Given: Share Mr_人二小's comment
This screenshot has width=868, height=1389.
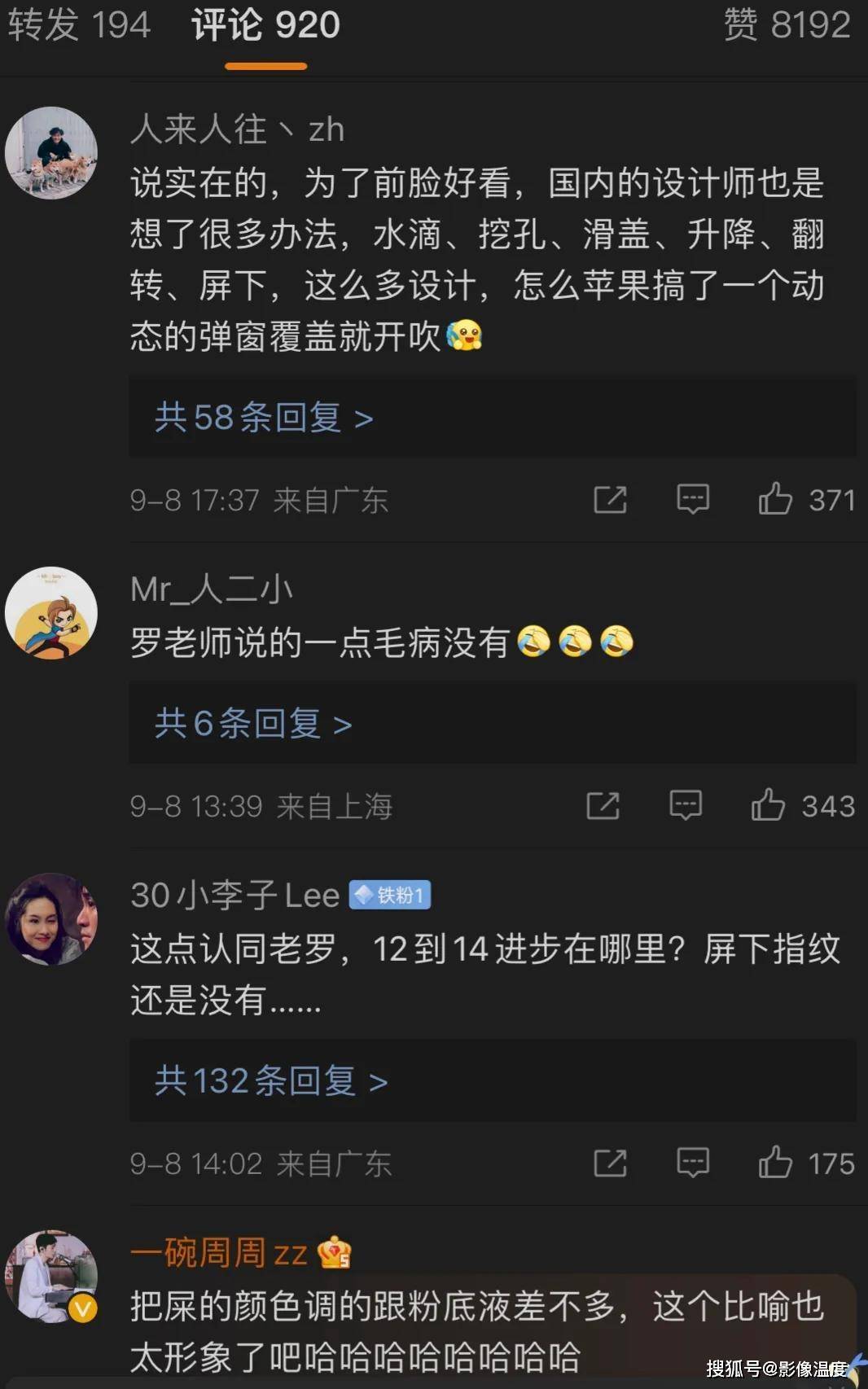Looking at the screenshot, I should [603, 806].
